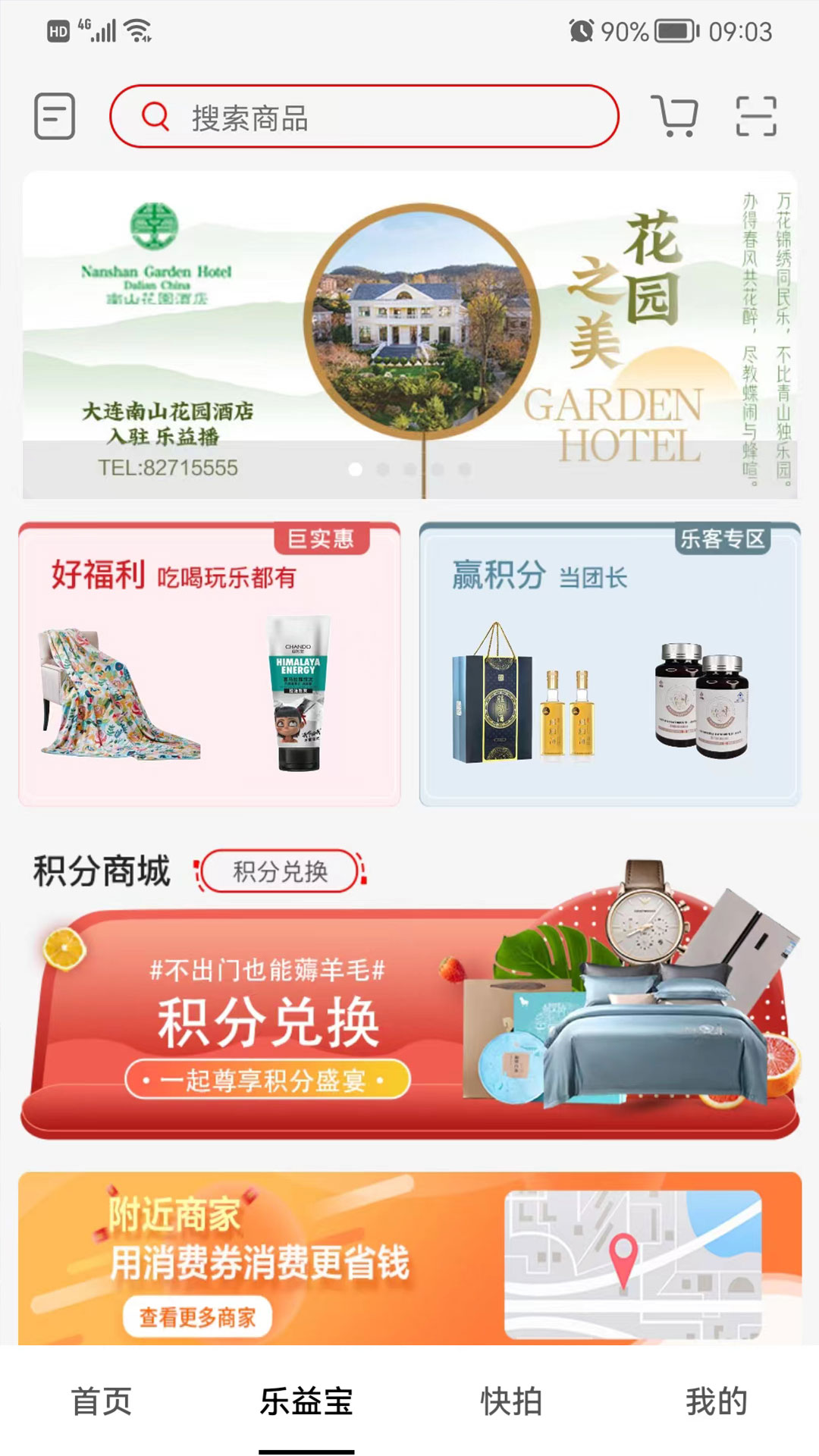Screen dimensions: 819x1456
Task: Open the shopping cart
Action: tap(674, 116)
